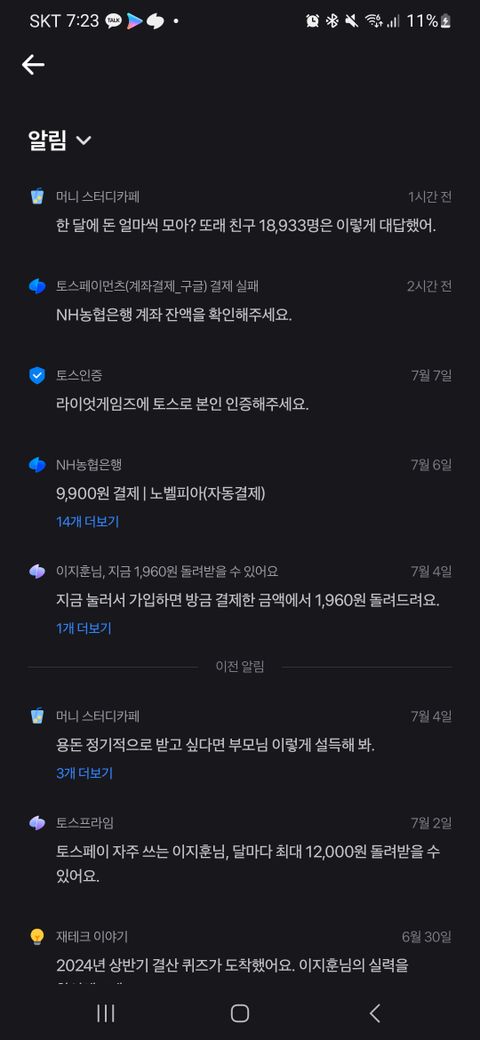Expand 1개 더보기
Viewport: 480px width, 1040px height.
[x=84, y=628]
